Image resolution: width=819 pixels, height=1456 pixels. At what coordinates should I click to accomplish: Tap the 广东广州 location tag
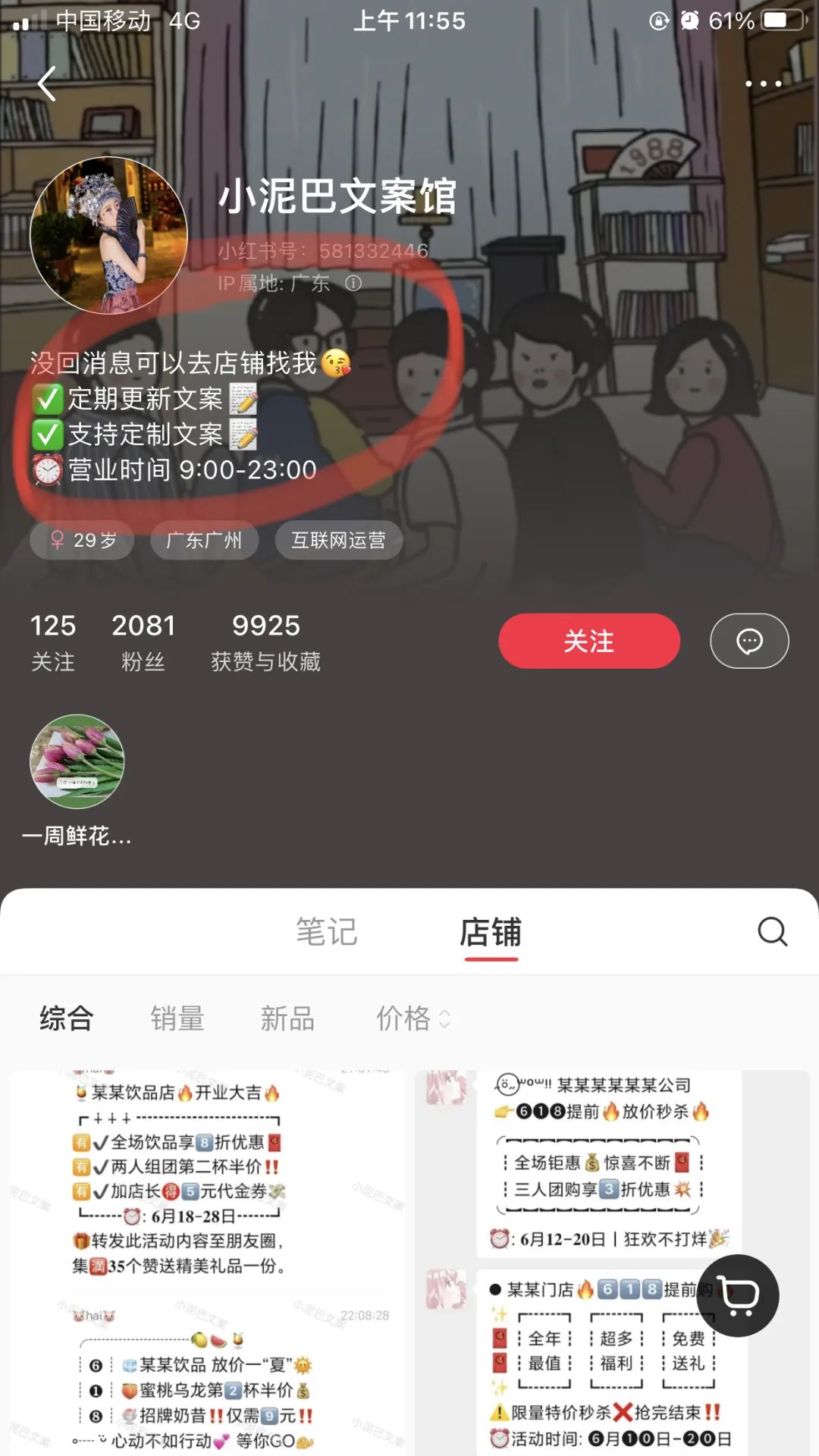point(204,540)
